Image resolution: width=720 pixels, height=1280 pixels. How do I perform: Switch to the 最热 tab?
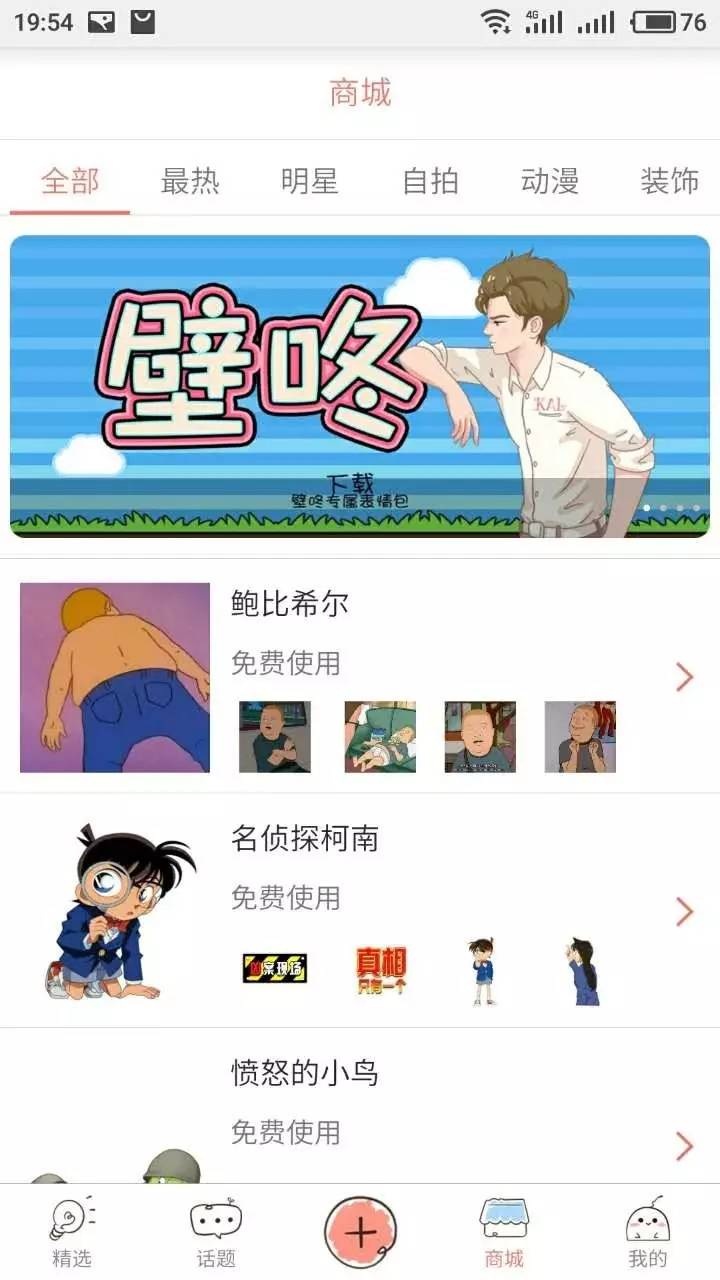(190, 182)
